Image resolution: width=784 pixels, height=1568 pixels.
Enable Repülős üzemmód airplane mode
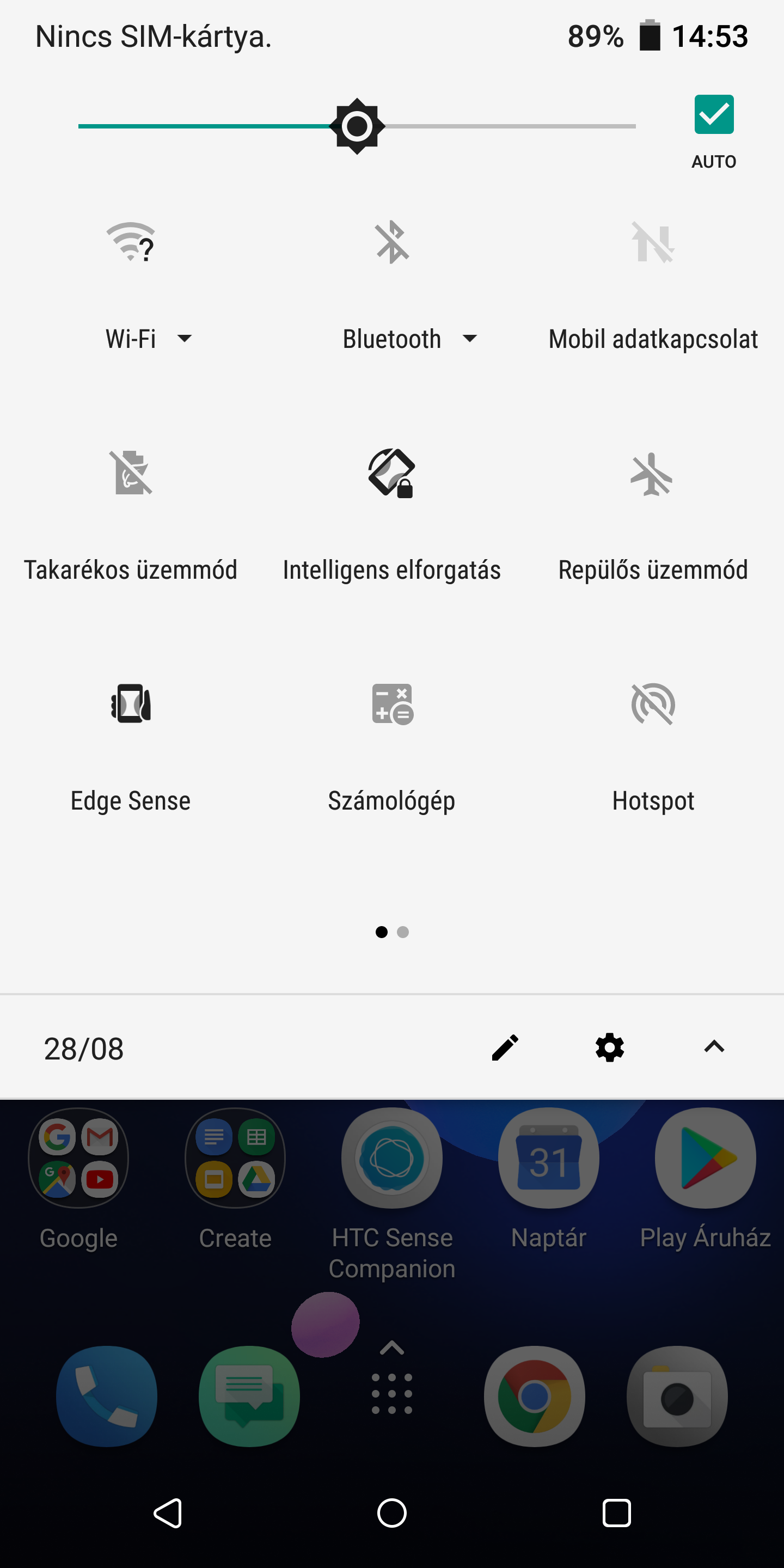click(653, 474)
